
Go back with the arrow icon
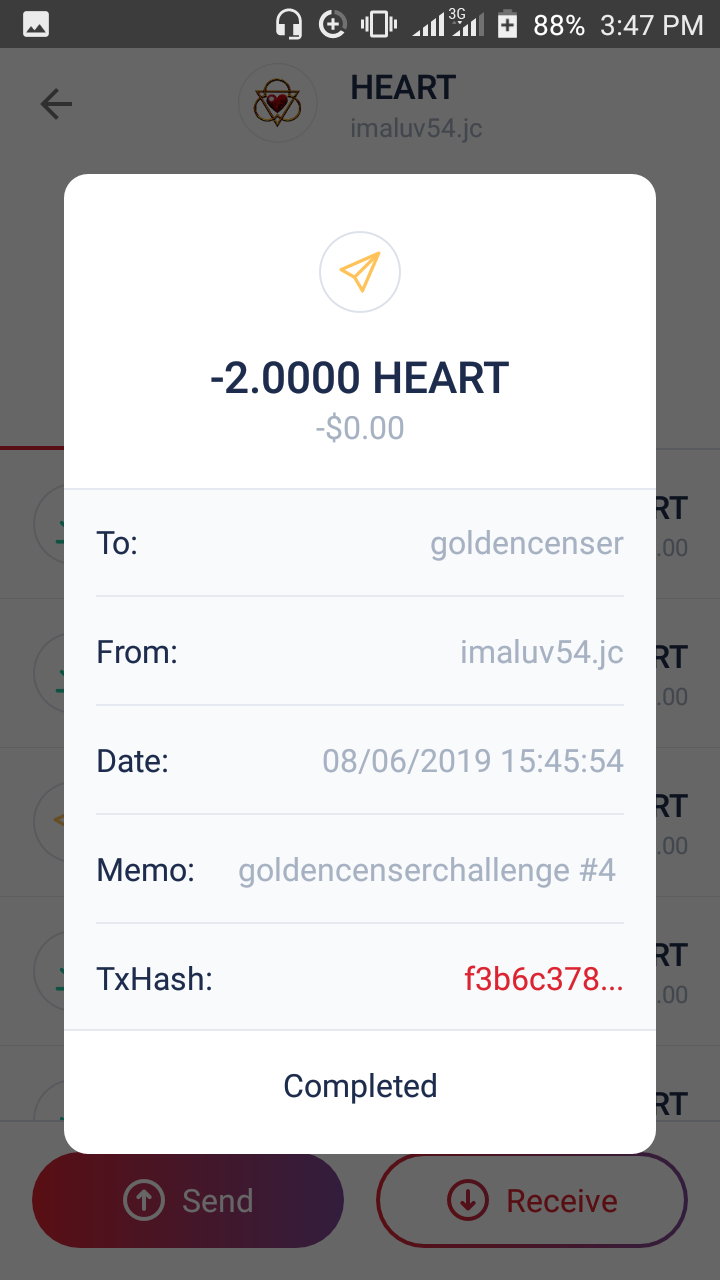[x=56, y=104]
